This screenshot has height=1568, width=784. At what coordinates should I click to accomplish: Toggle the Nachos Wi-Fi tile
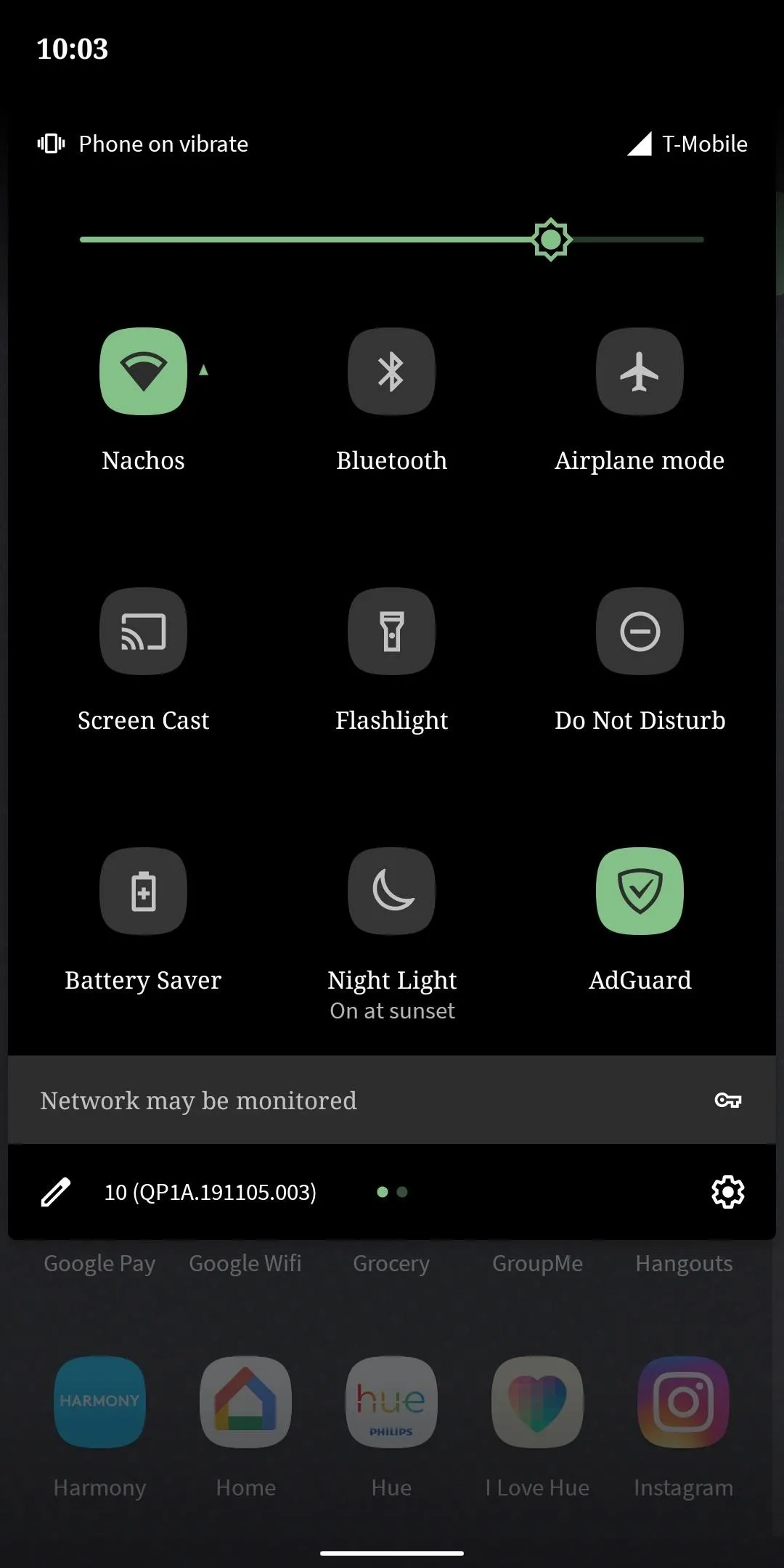point(143,371)
